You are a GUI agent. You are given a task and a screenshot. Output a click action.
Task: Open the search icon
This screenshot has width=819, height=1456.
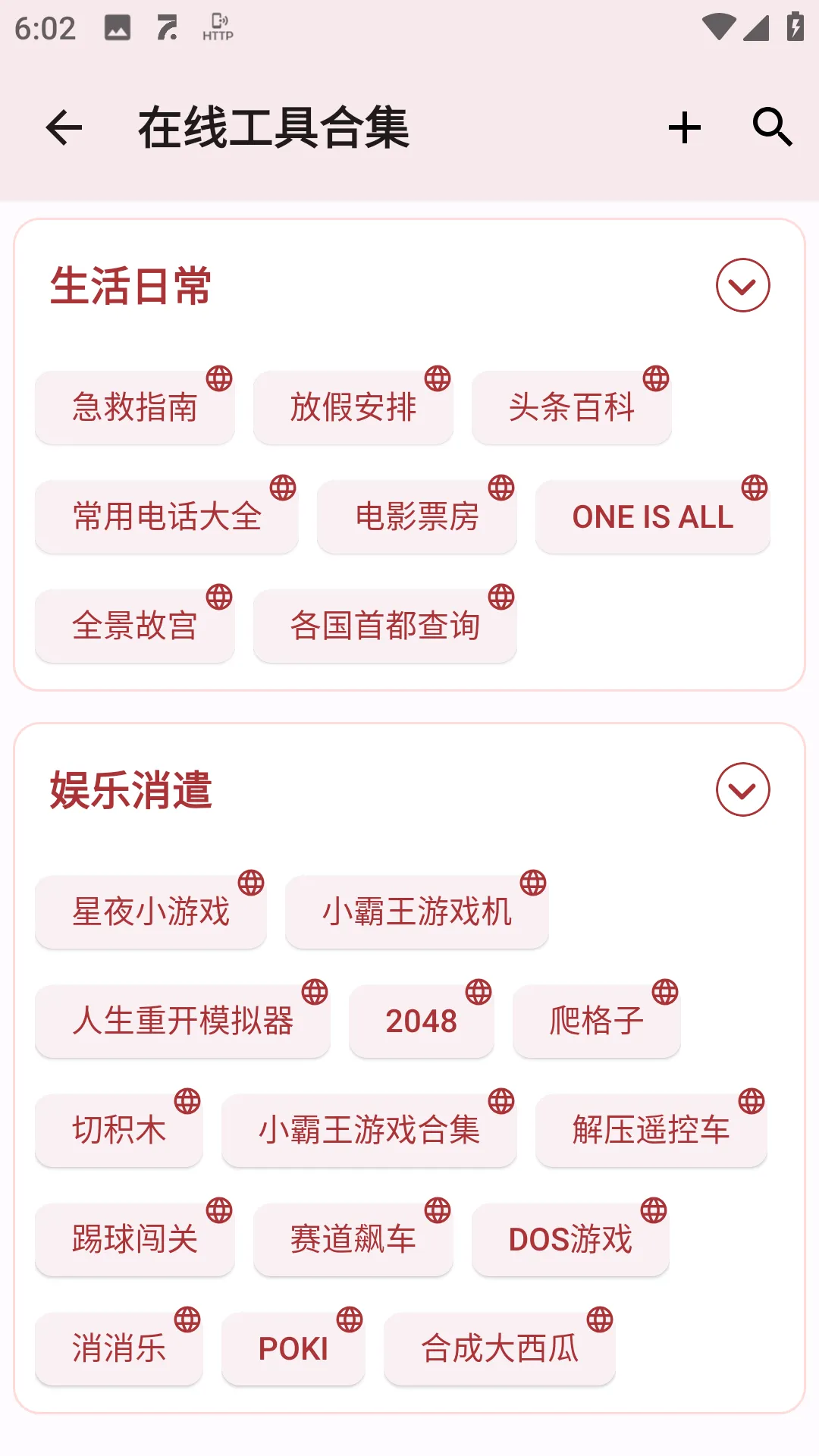pyautogui.click(x=772, y=127)
